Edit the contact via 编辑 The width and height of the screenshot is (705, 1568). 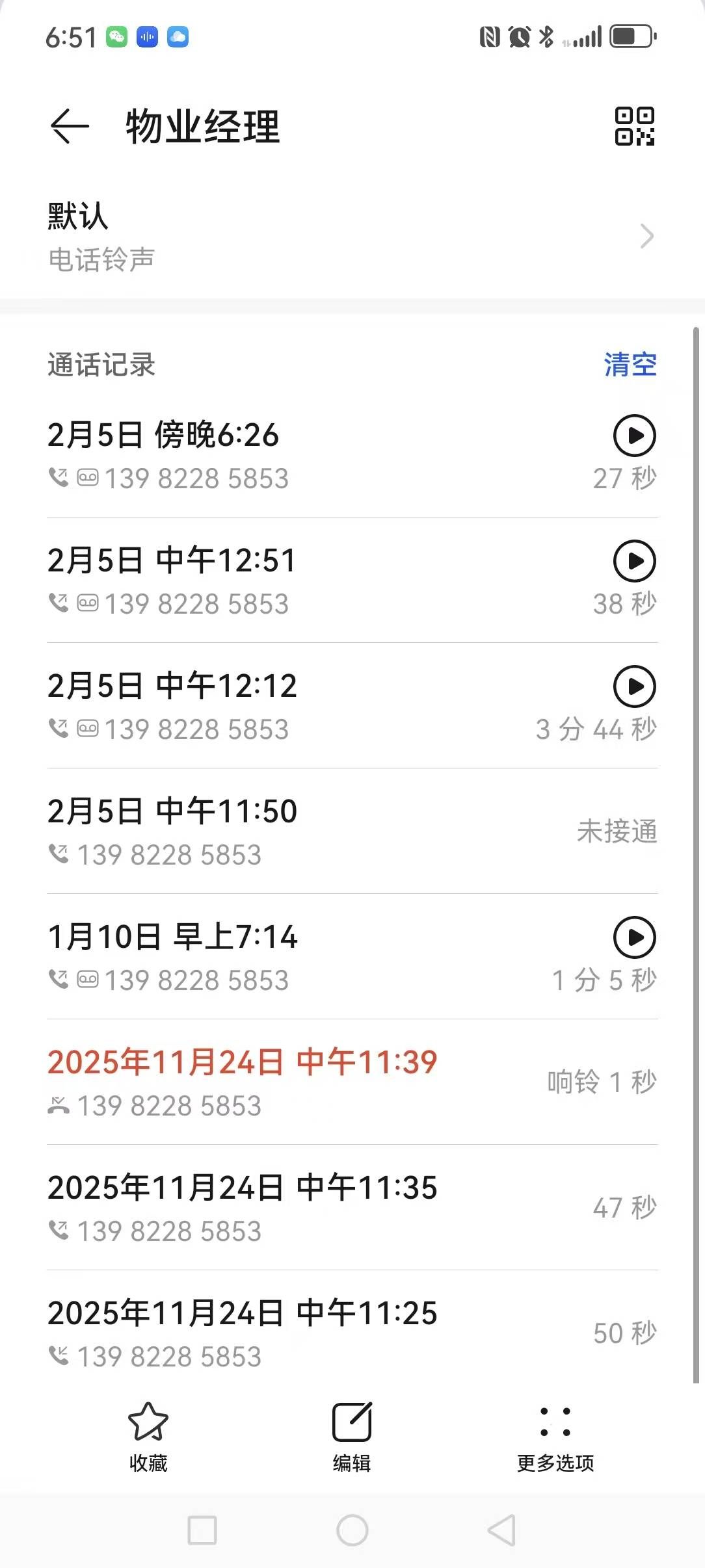(x=352, y=1435)
